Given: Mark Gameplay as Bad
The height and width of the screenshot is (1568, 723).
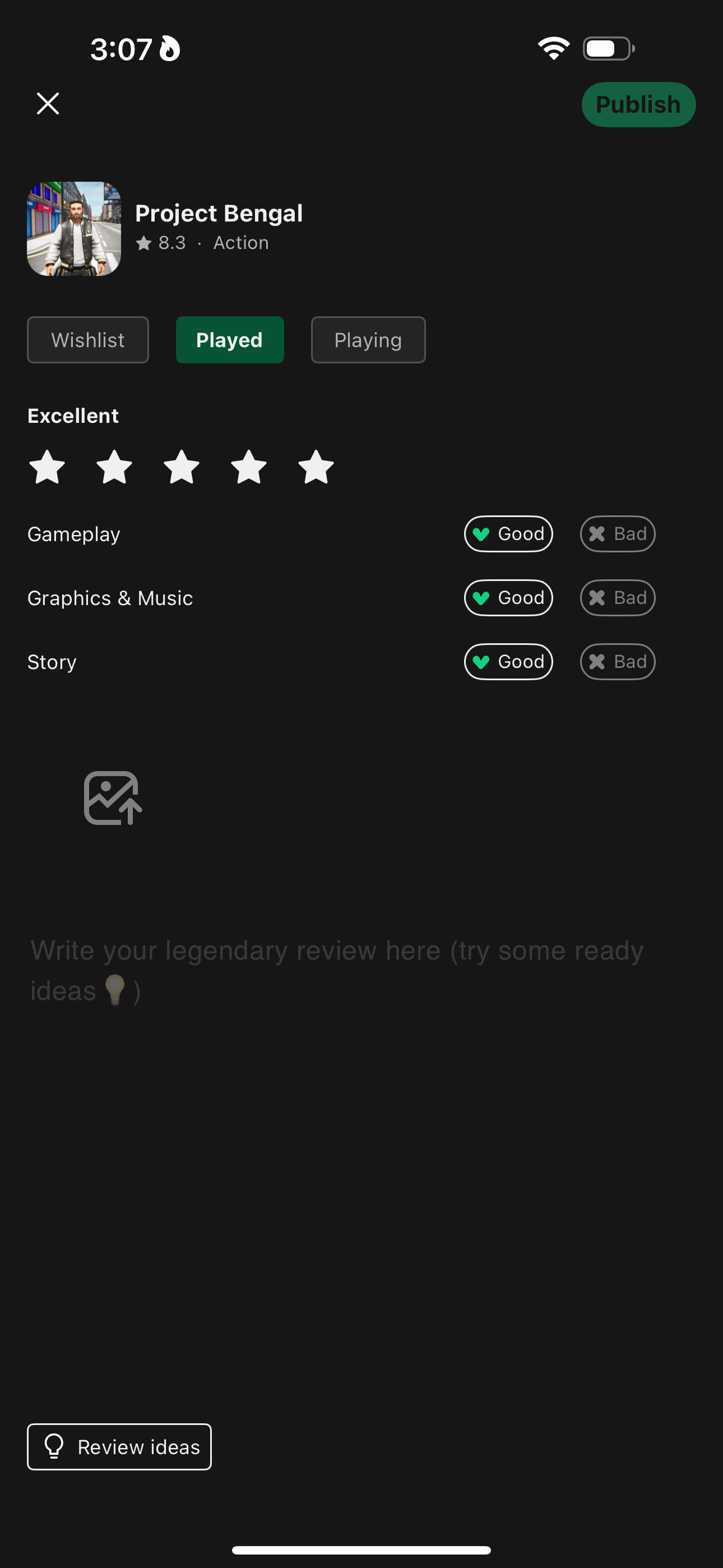Looking at the screenshot, I should coord(617,534).
